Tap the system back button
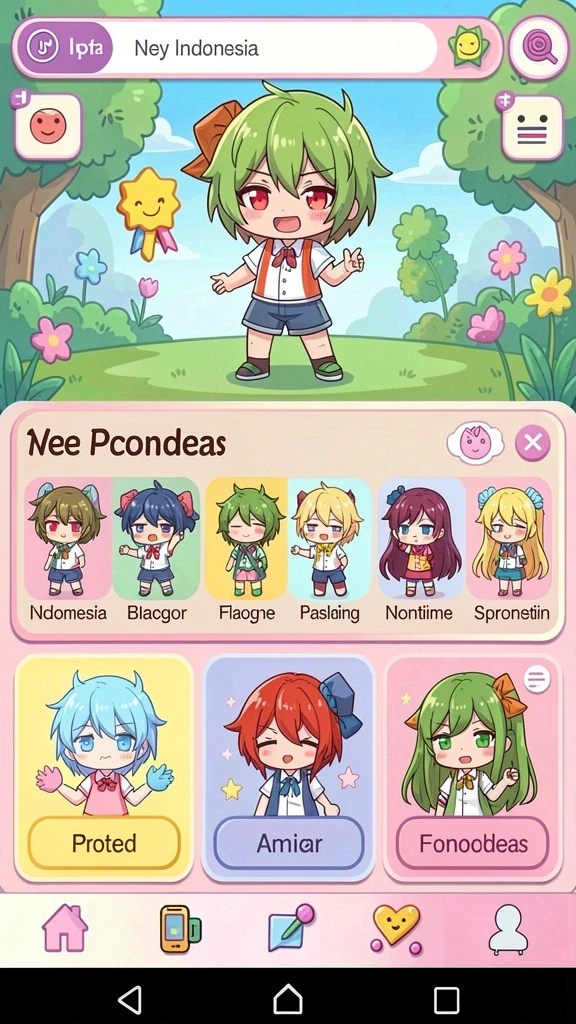 (x=130, y=999)
